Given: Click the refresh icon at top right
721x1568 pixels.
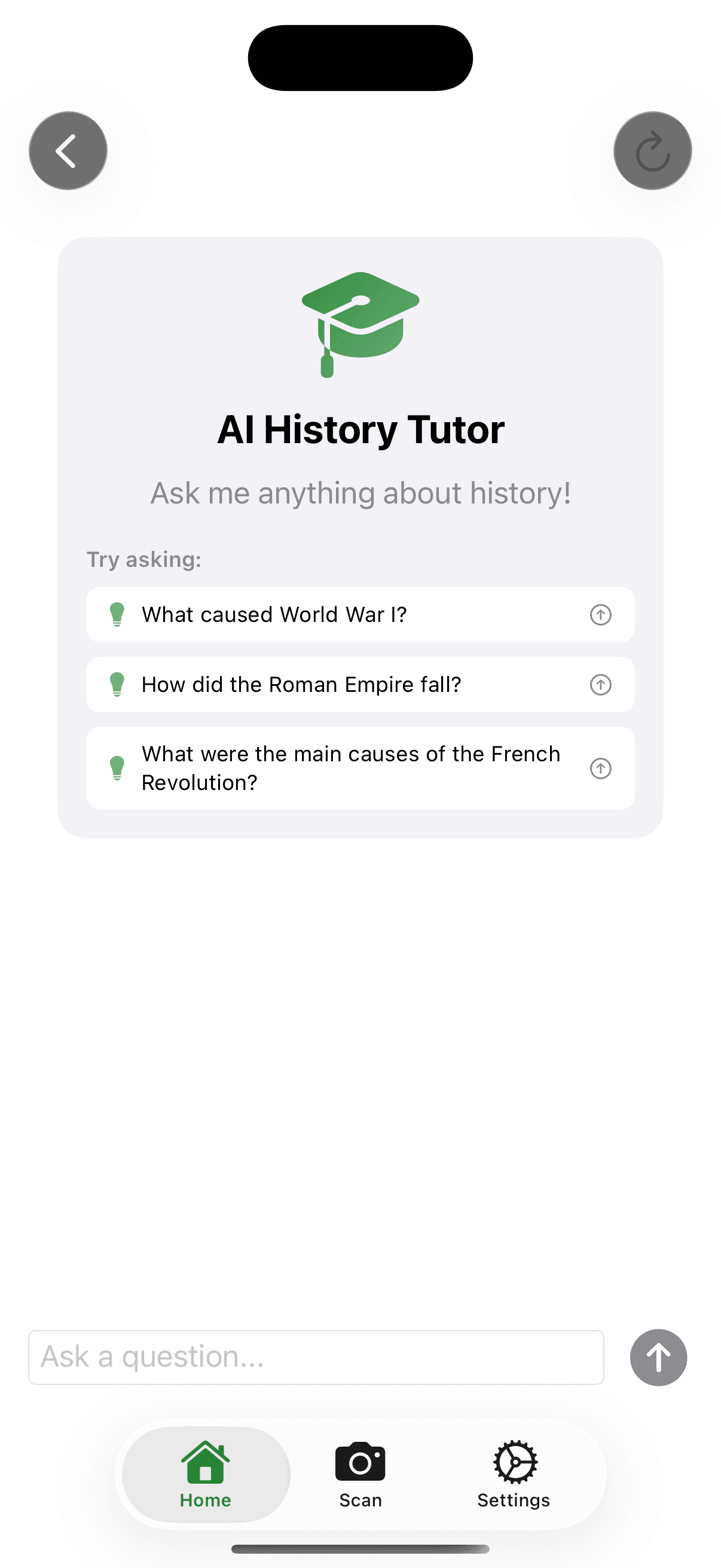Looking at the screenshot, I should pos(652,151).
